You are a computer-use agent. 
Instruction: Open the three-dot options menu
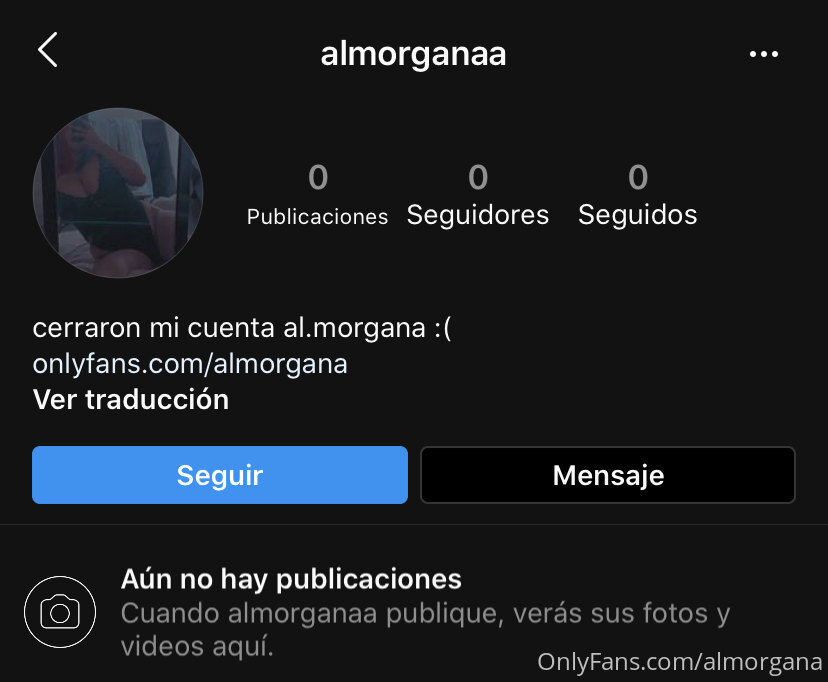point(763,54)
